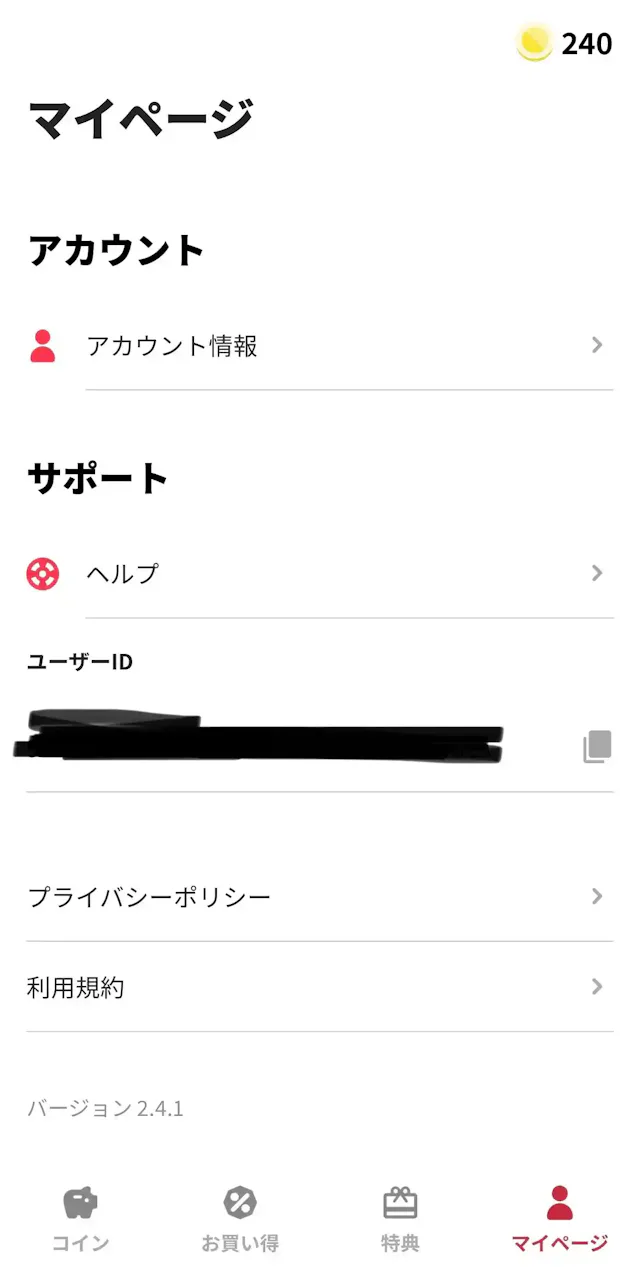Select the マイページ tab
The height and width of the screenshot is (1267, 640).
pos(559,1219)
